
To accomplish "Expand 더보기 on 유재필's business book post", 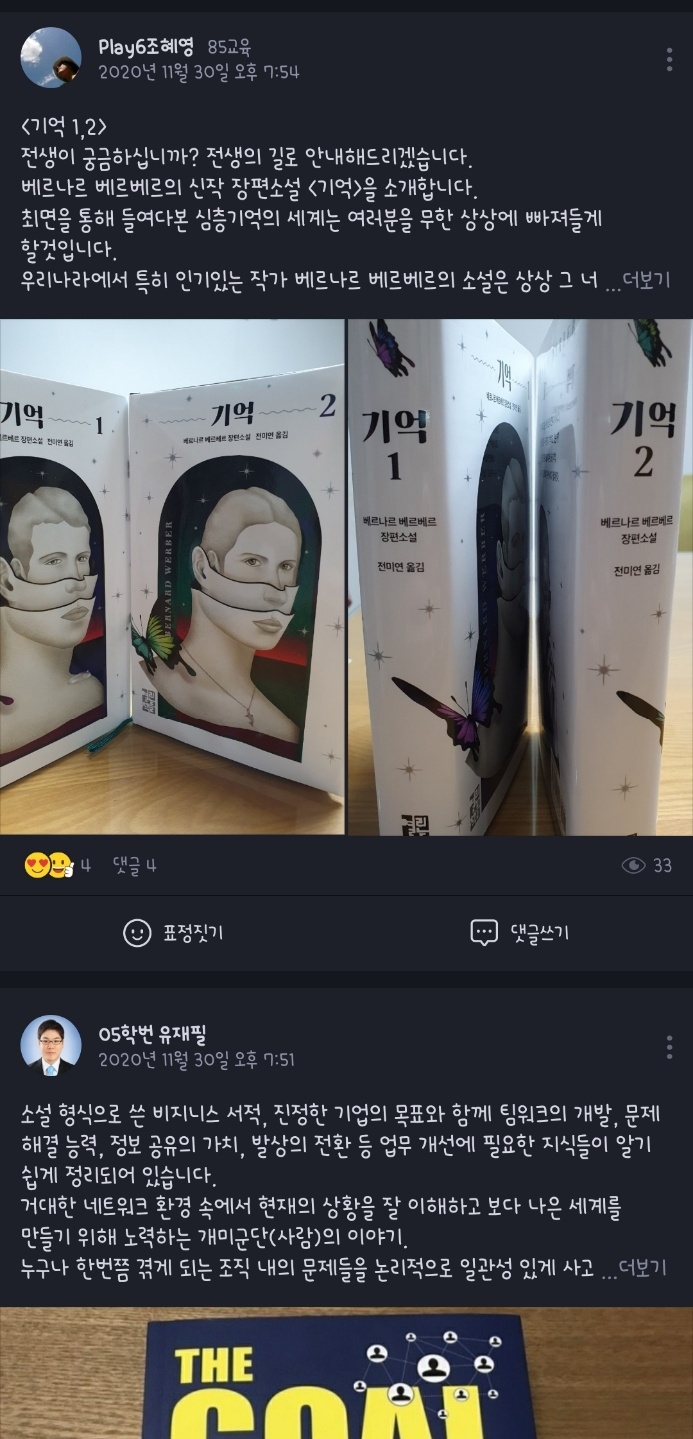I will click(643, 1269).
